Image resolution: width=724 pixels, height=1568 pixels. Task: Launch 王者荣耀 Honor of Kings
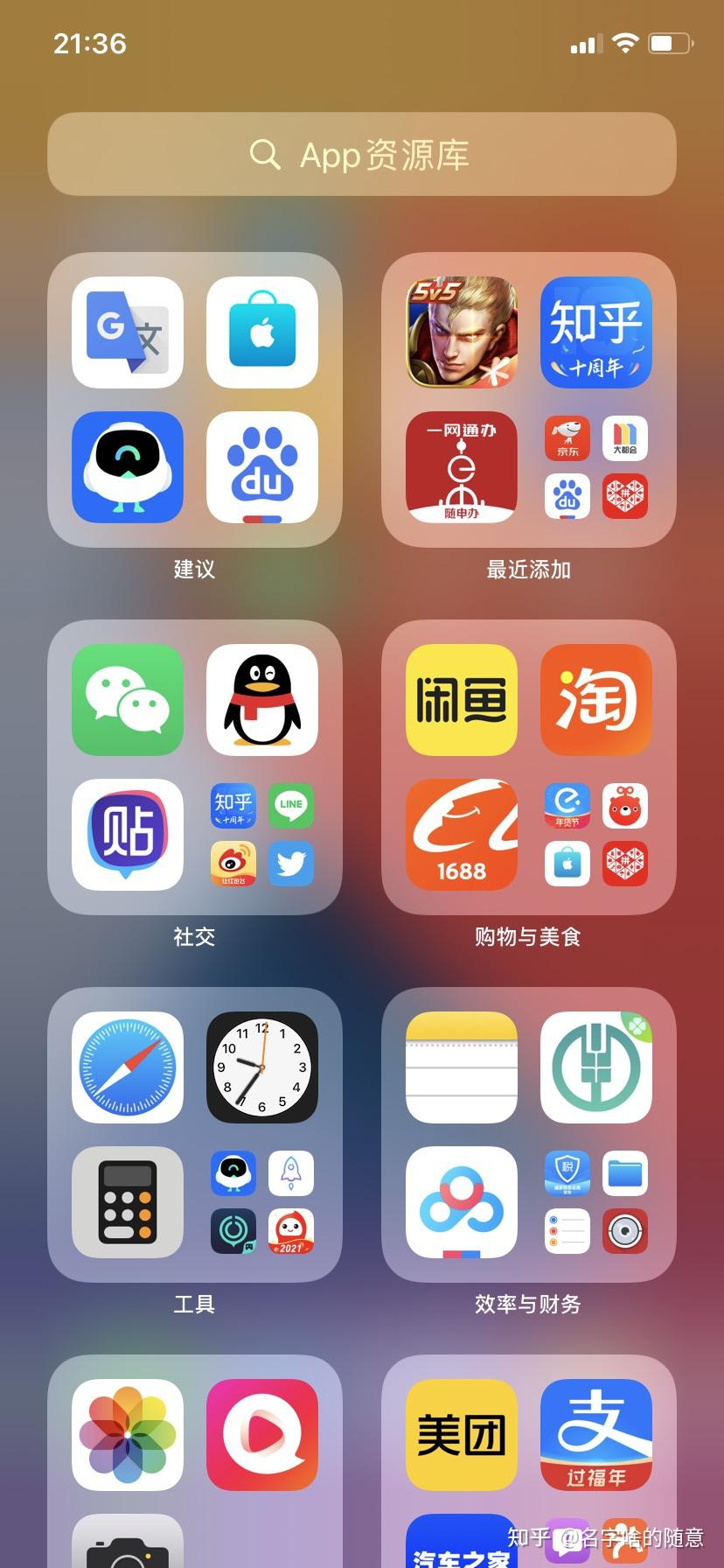461,332
